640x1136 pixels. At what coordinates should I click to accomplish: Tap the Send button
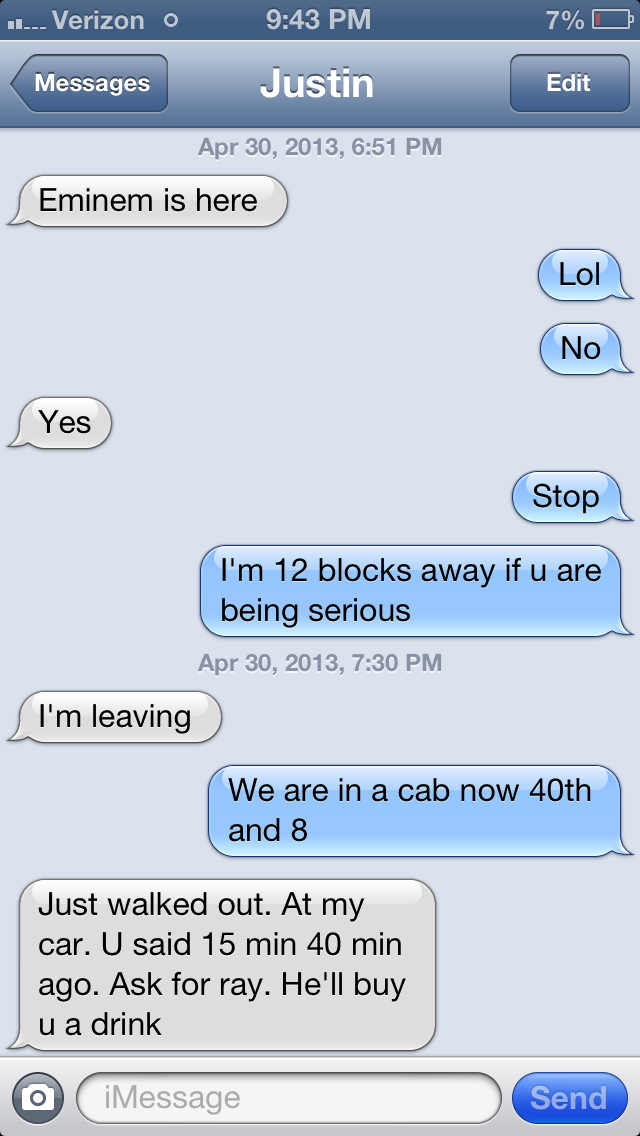tap(568, 1098)
